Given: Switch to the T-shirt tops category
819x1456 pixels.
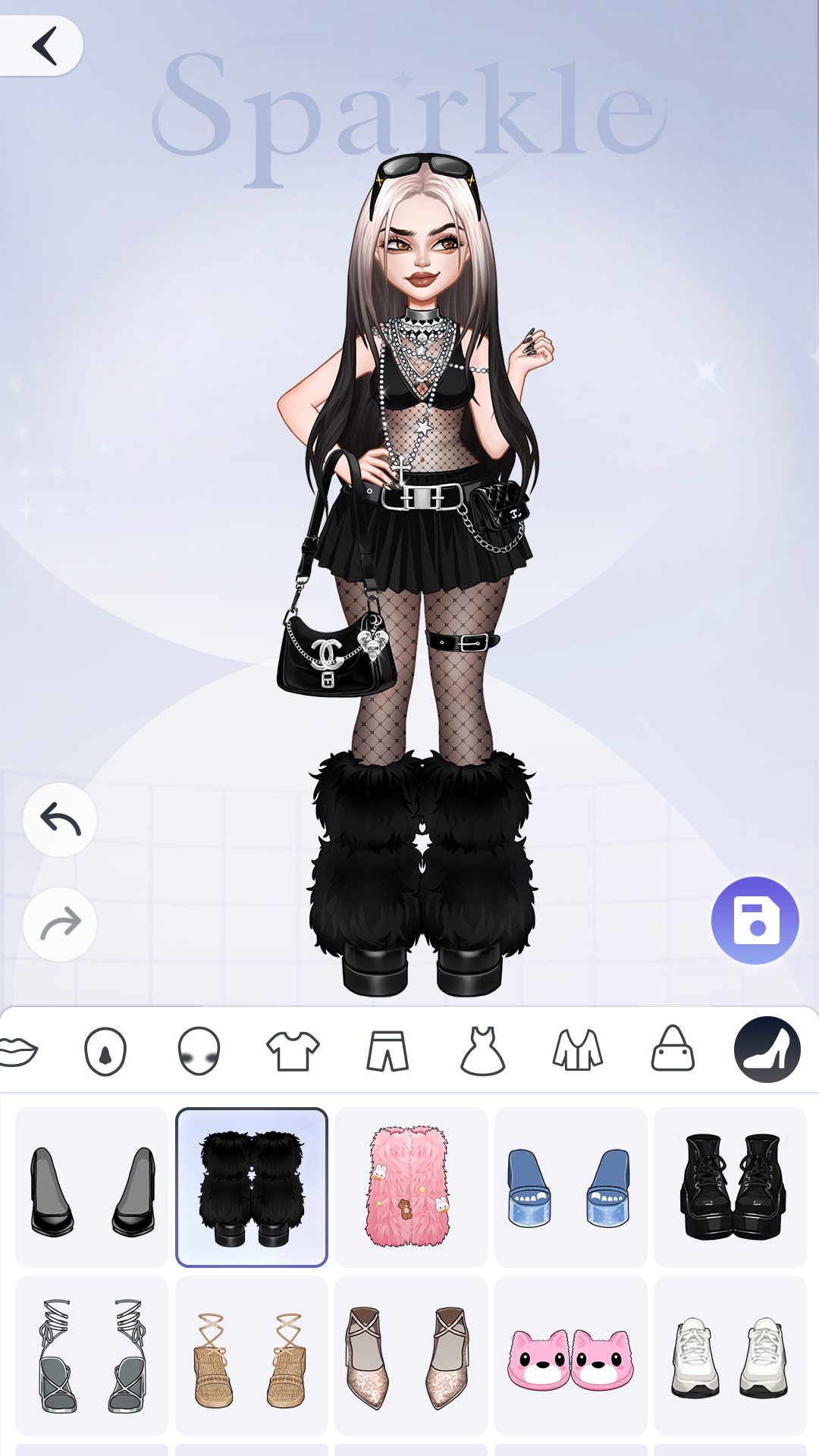Looking at the screenshot, I should pyautogui.click(x=293, y=1051).
